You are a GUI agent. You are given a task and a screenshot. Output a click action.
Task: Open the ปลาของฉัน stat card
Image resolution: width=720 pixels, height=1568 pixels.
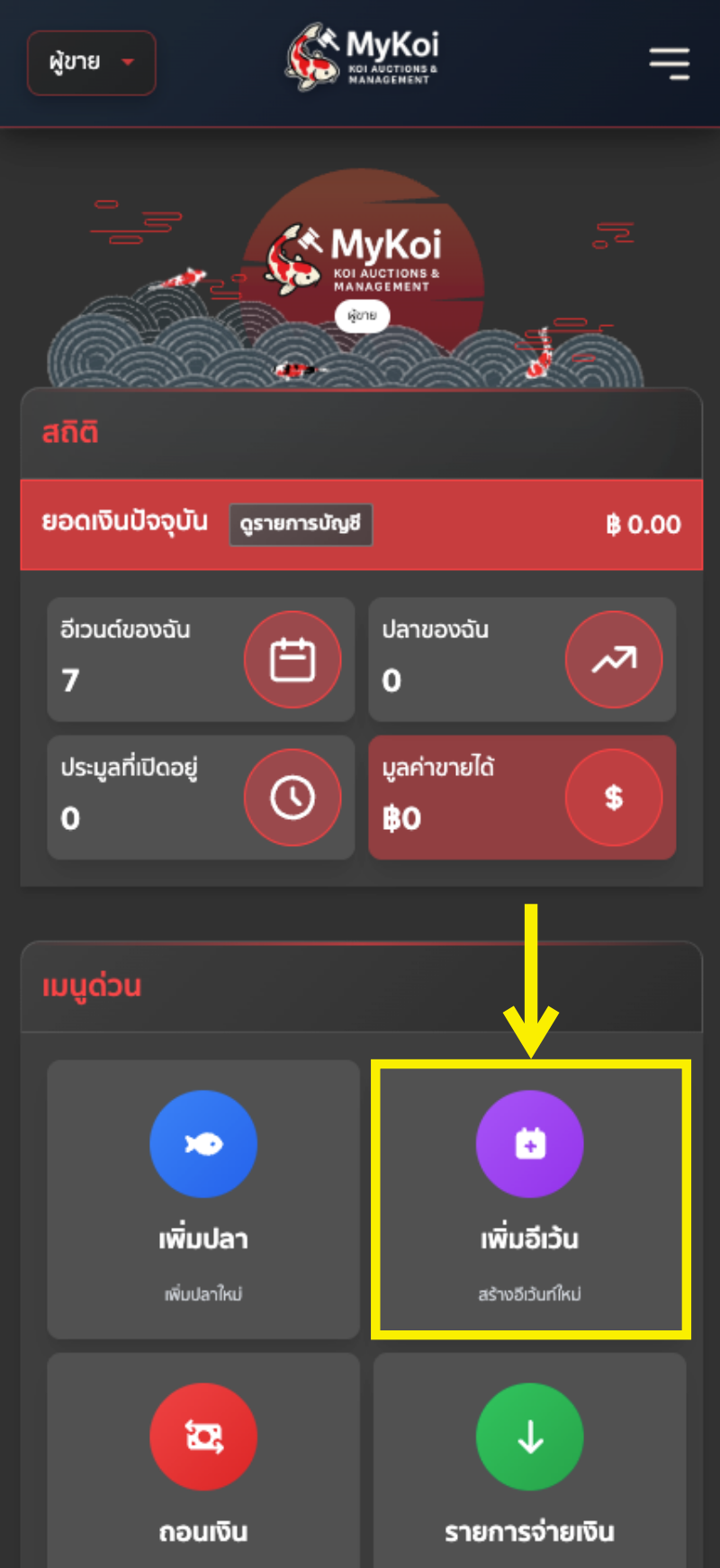pyautogui.click(x=522, y=659)
